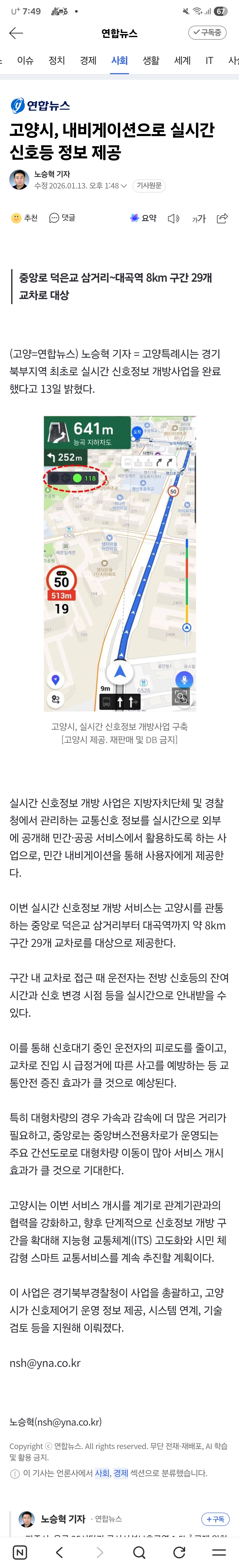239x1568 pixels.
Task: Switch to the 세계 tab
Action: click(x=182, y=60)
